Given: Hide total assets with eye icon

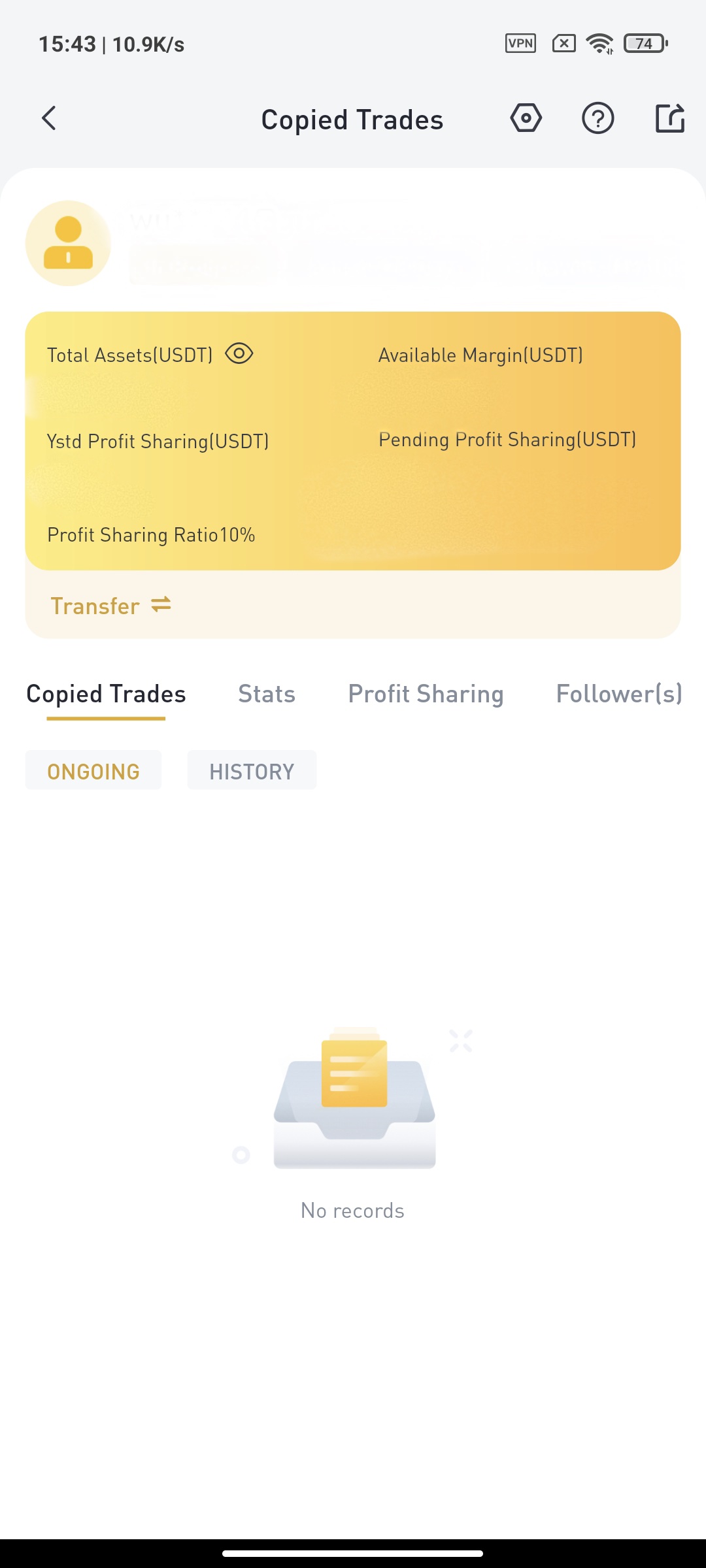Looking at the screenshot, I should pyautogui.click(x=239, y=353).
